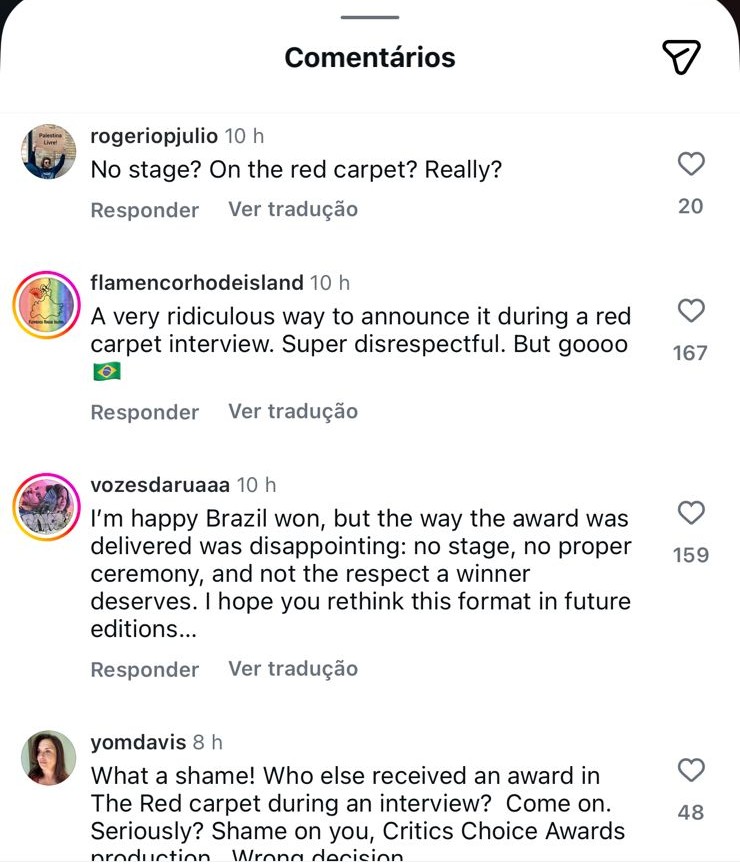
Task: Reply to flamencorhodeisland's comment
Action: click(x=144, y=412)
